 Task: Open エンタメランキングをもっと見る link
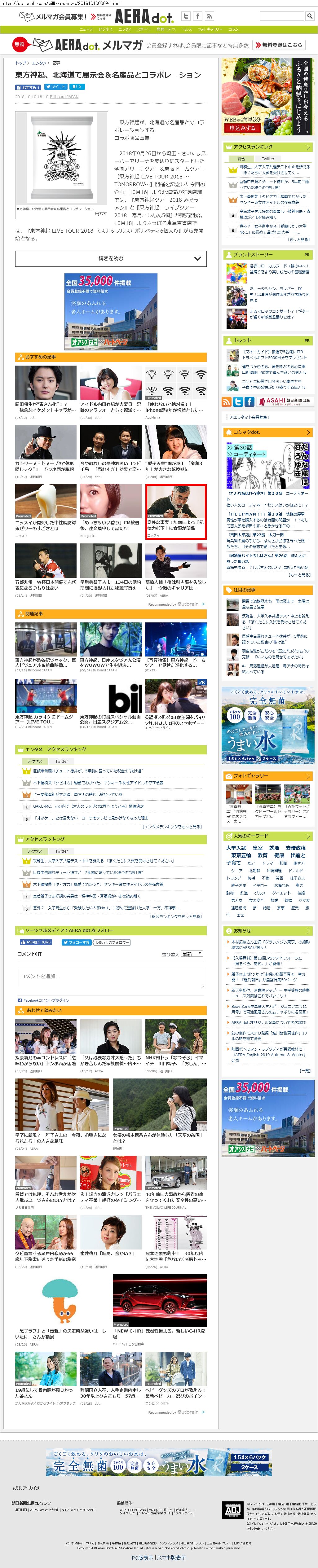[172, 827]
